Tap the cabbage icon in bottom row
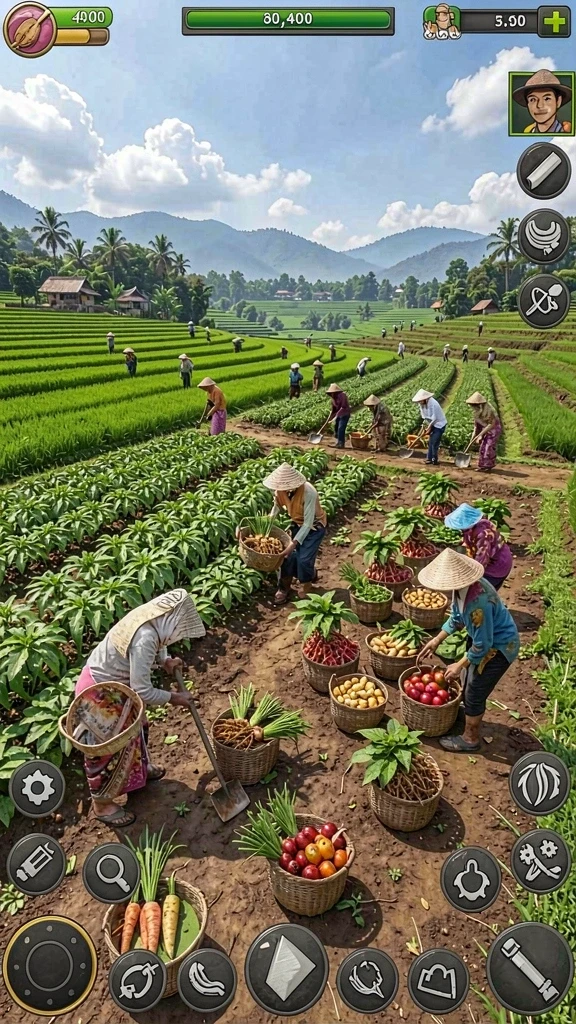This screenshot has width=576, height=1024. (x=367, y=980)
